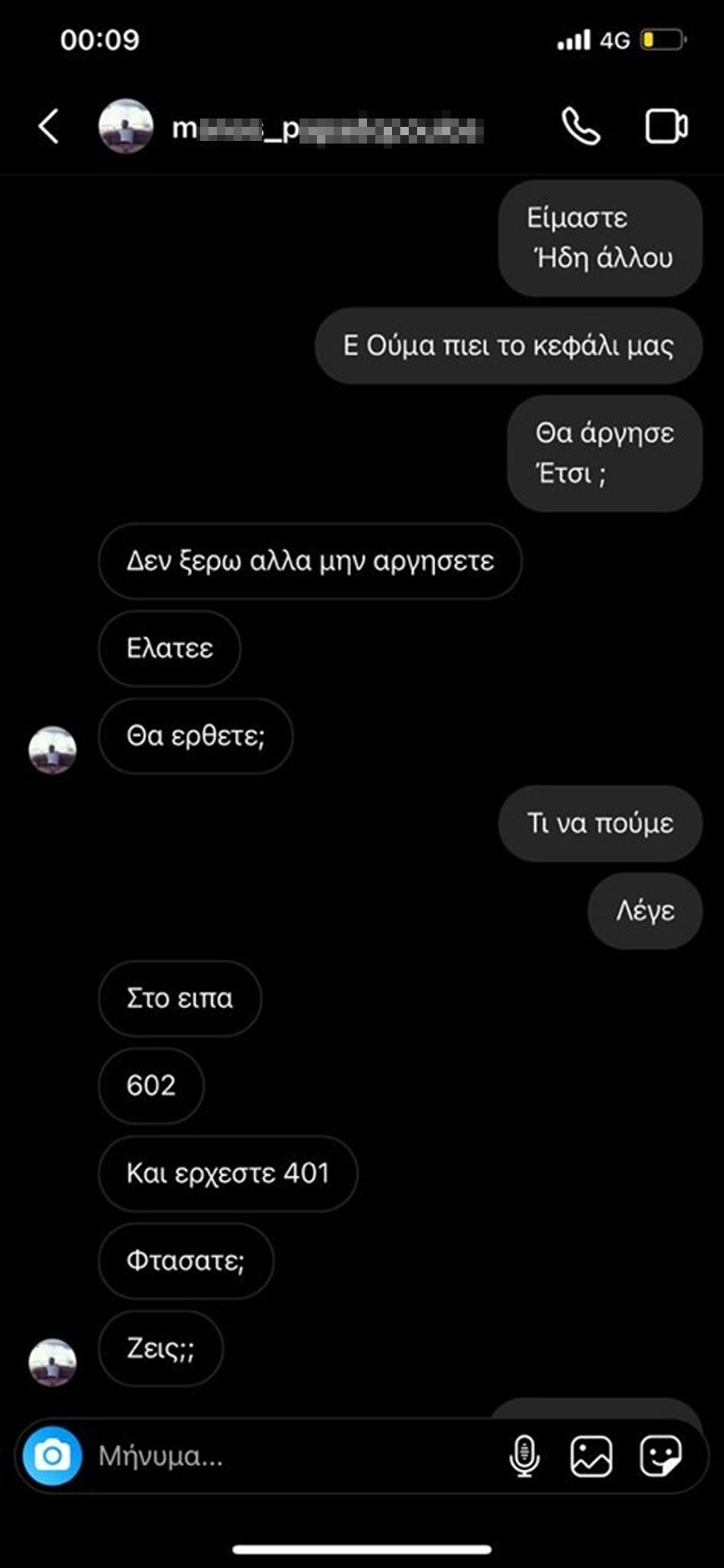724x1568 pixels.
Task: Record a voice message with the microphone
Action: click(x=524, y=1457)
